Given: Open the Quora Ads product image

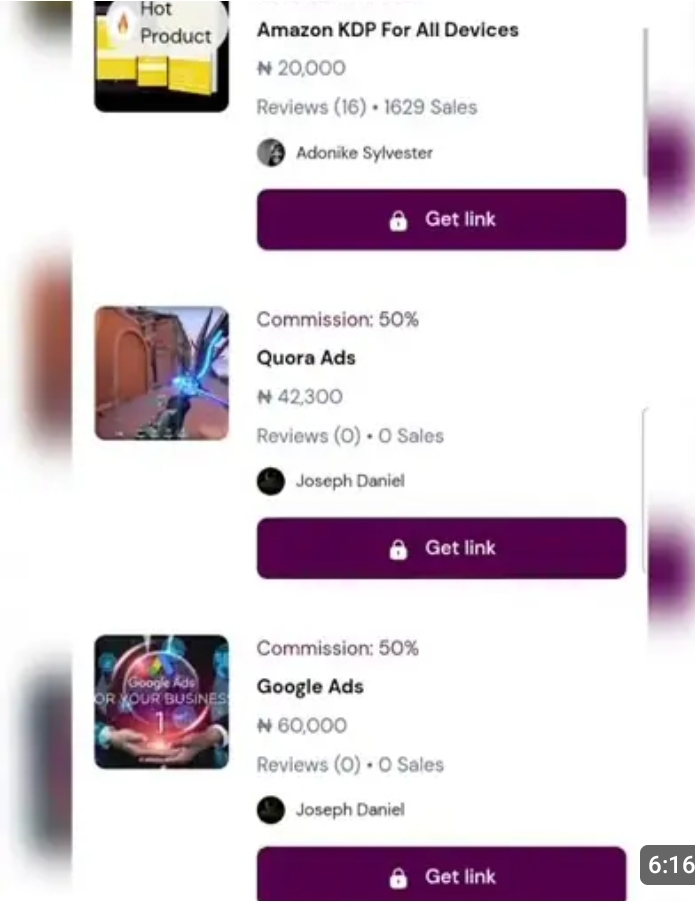Looking at the screenshot, I should coord(162,373).
